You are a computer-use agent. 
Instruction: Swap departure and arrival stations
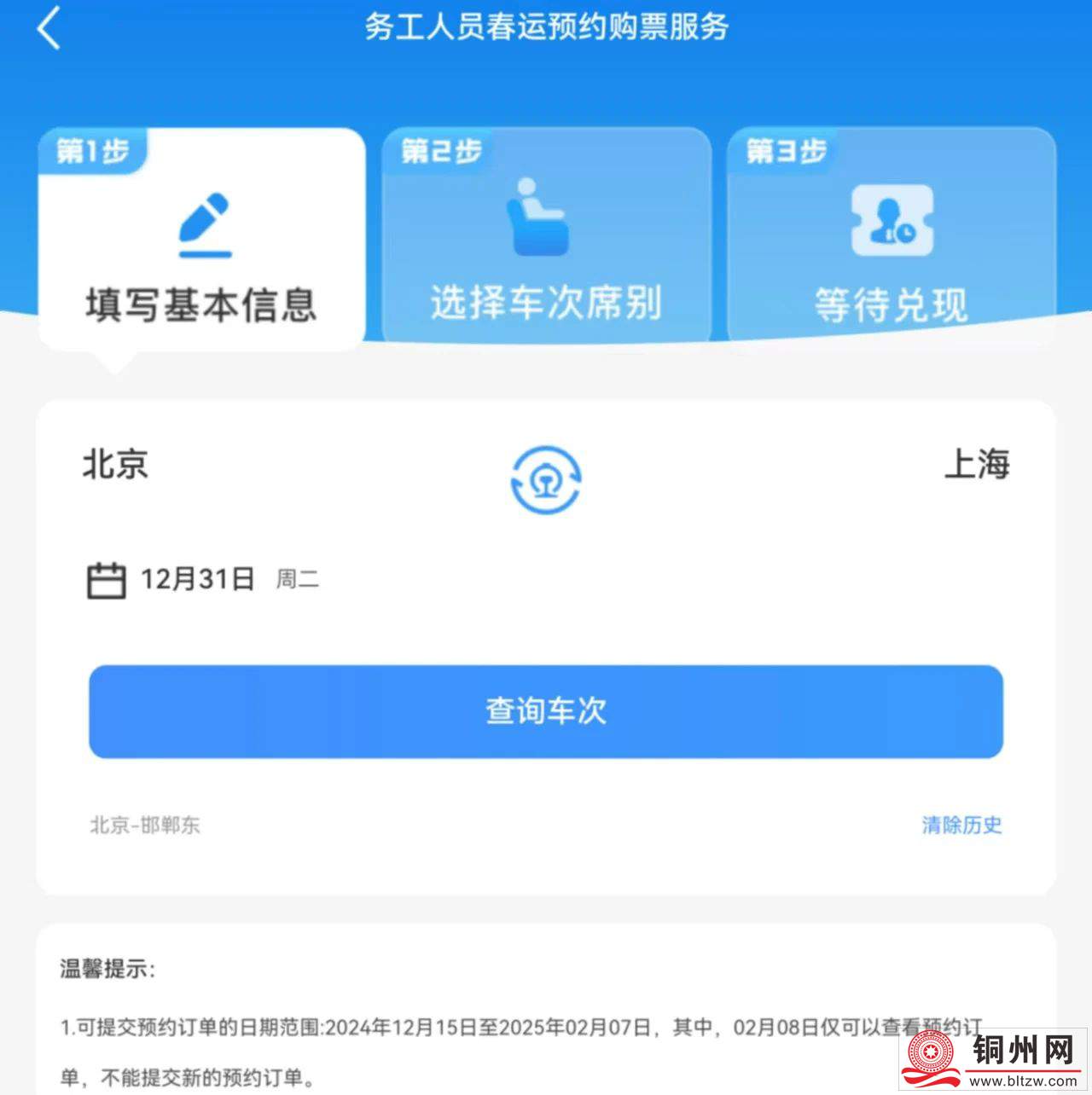546,479
